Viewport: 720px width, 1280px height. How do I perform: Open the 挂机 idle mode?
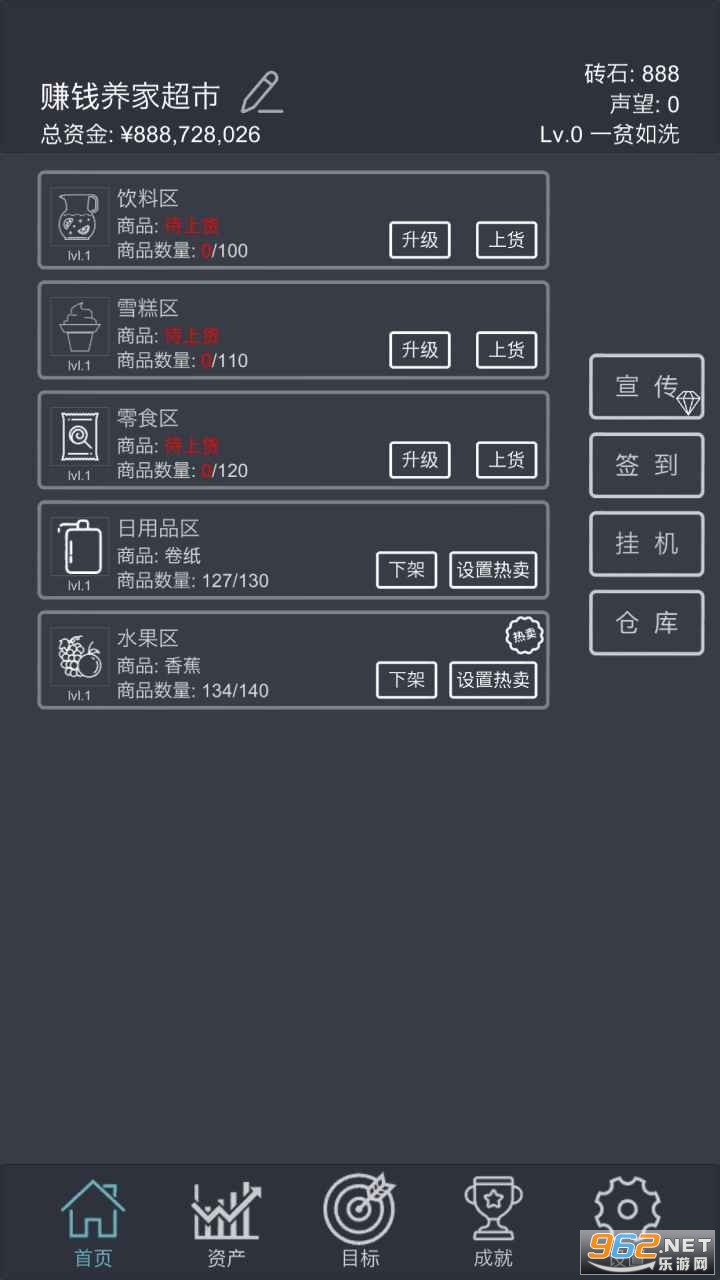[647, 544]
